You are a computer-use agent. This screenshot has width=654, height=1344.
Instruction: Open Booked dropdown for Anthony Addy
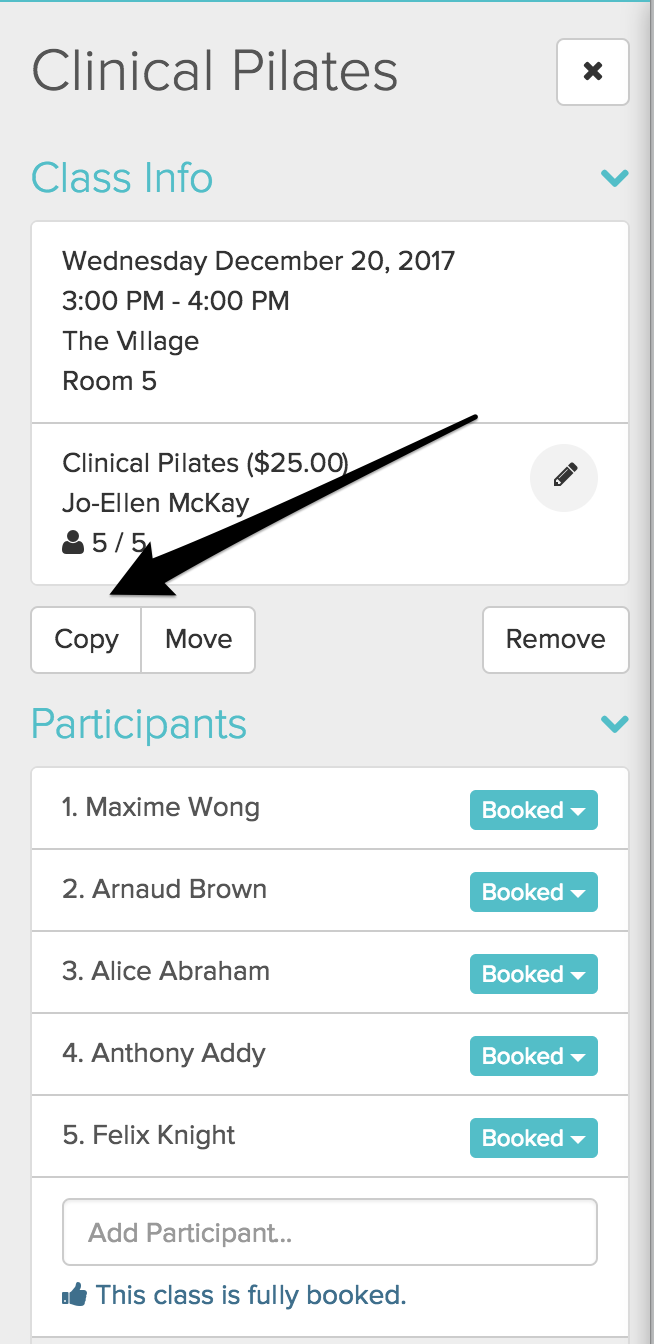pos(534,1056)
